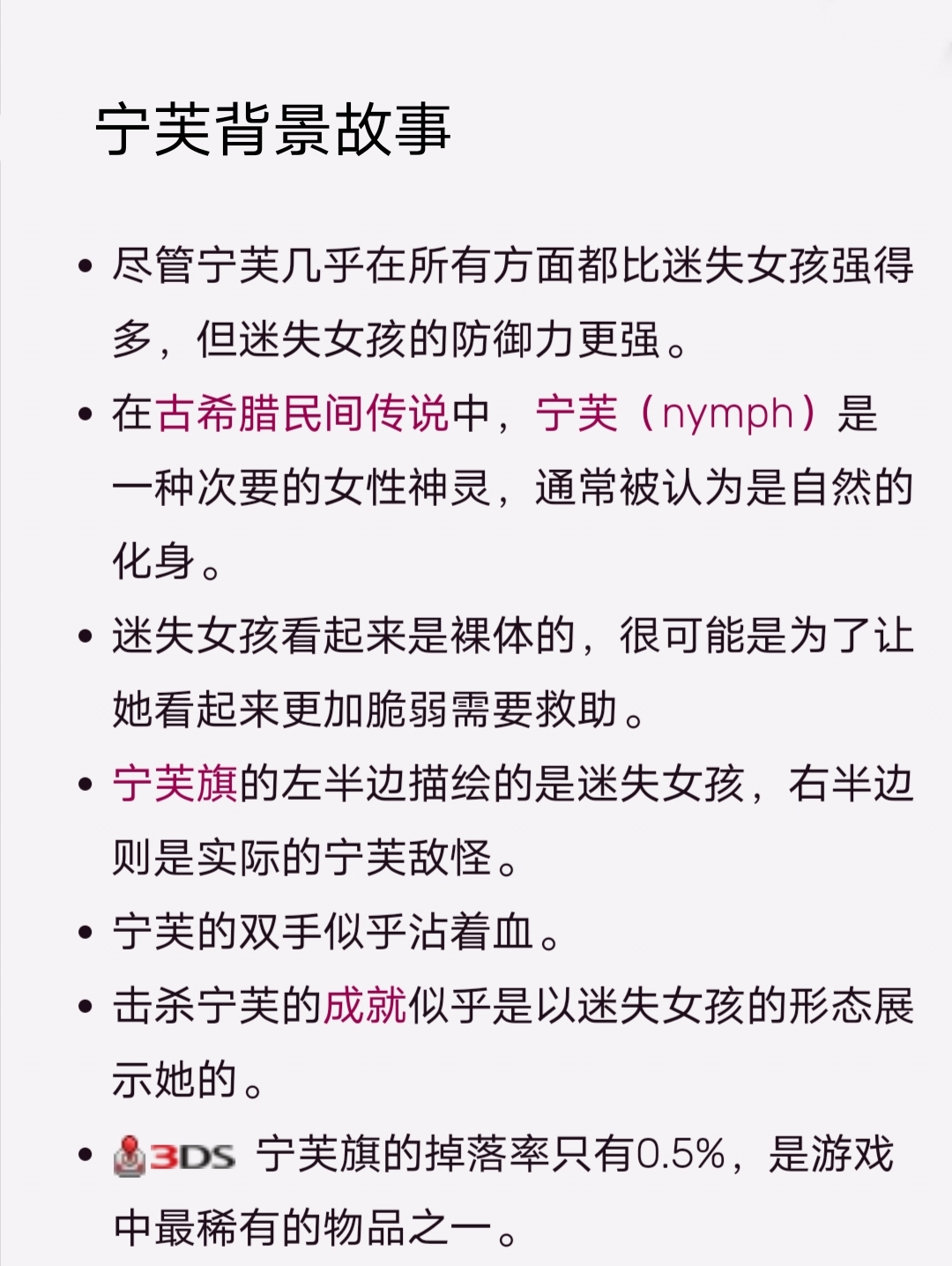Open the 宁芙旗 link
Image resolution: width=952 pixels, height=1266 pixels.
[x=175, y=783]
